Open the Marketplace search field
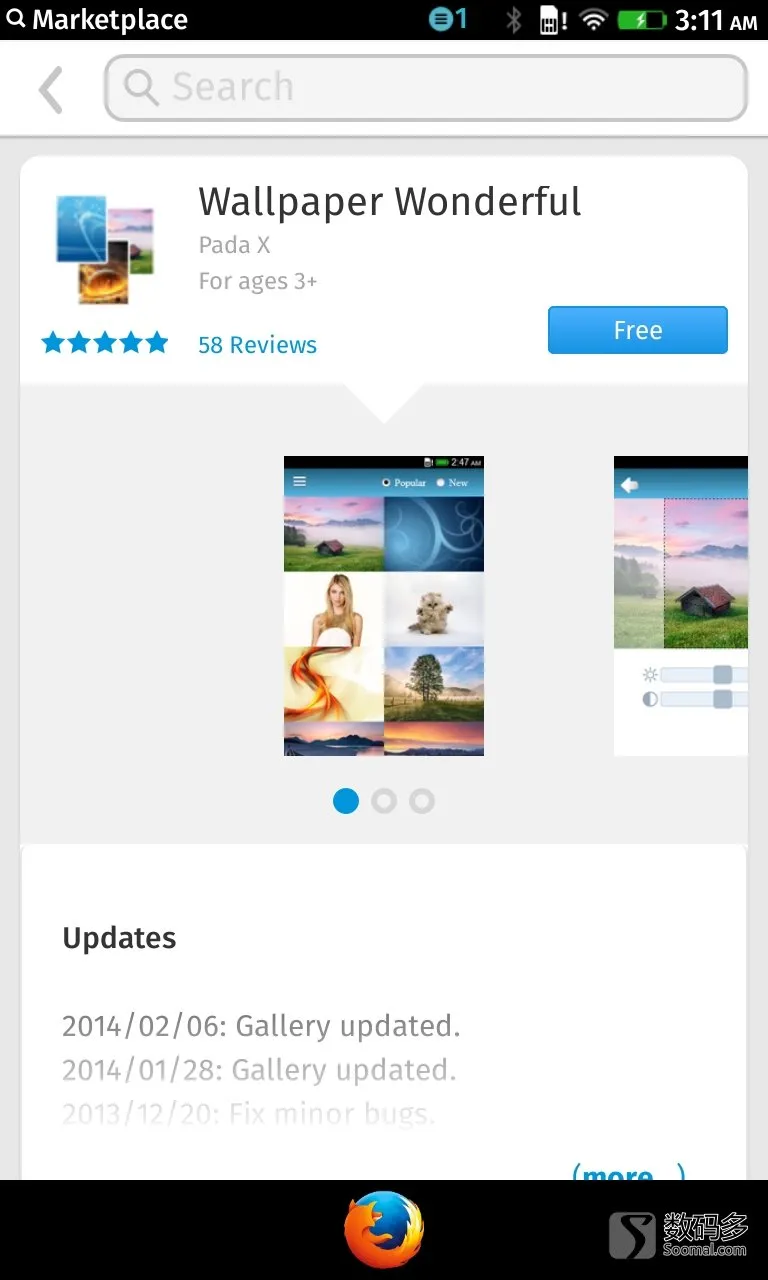This screenshot has height=1280, width=768. 425,88
